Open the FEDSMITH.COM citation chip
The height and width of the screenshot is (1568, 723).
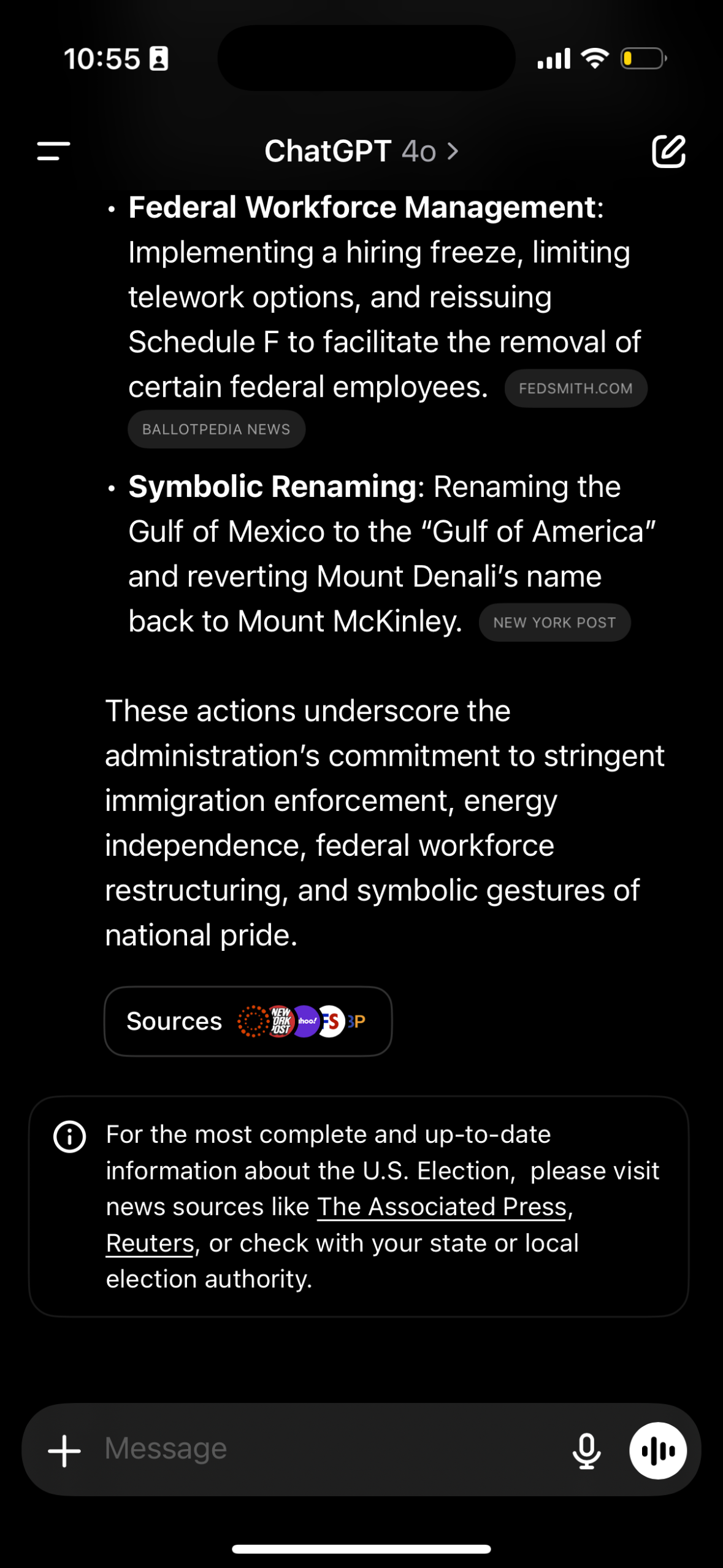pos(576,388)
